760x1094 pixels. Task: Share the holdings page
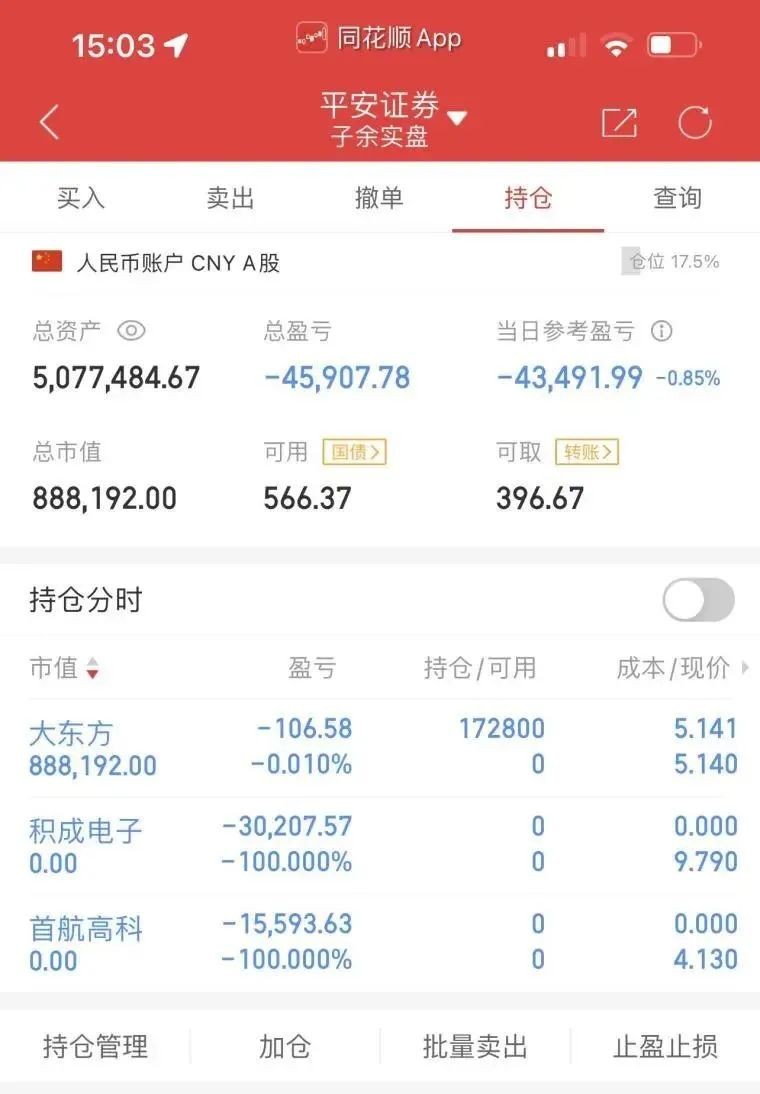(619, 122)
